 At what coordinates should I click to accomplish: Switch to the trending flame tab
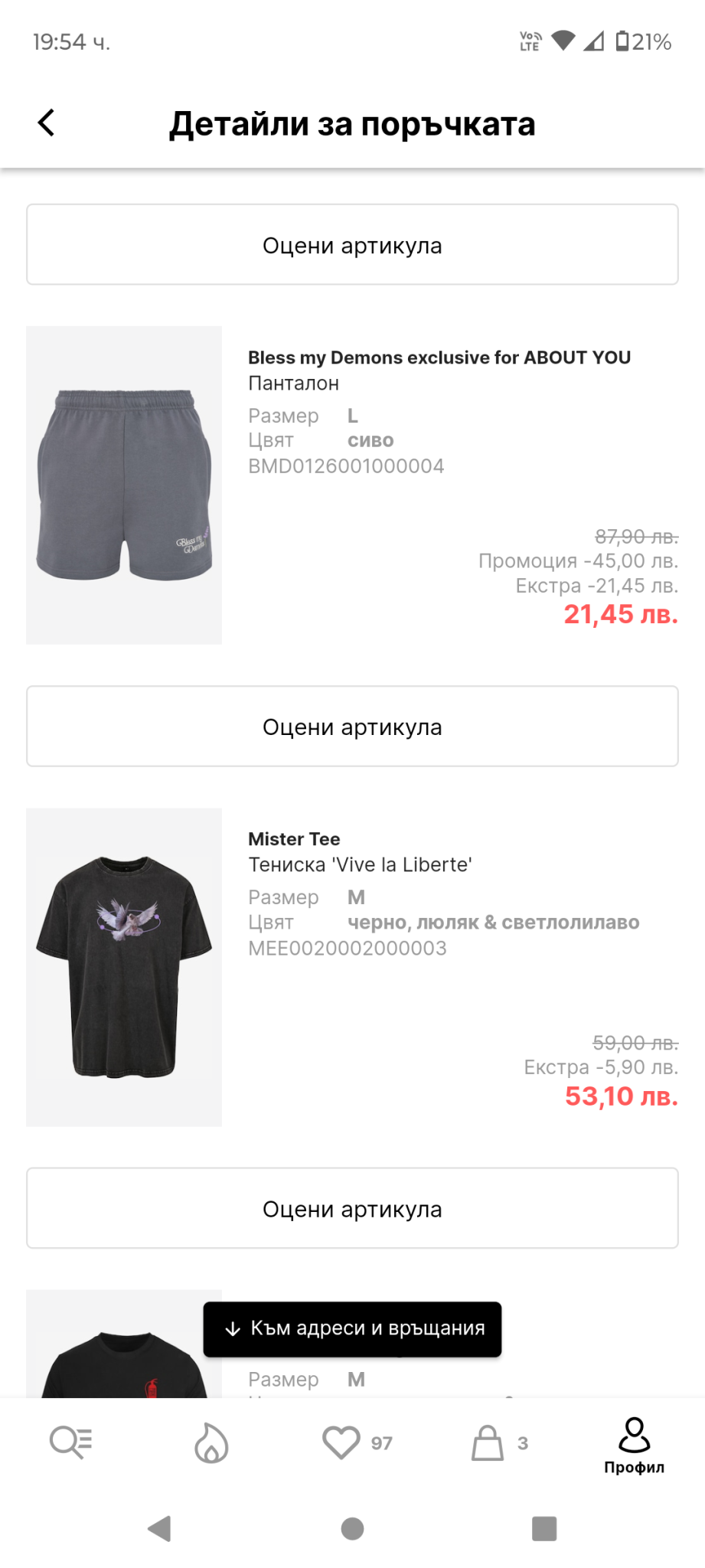point(211,1442)
